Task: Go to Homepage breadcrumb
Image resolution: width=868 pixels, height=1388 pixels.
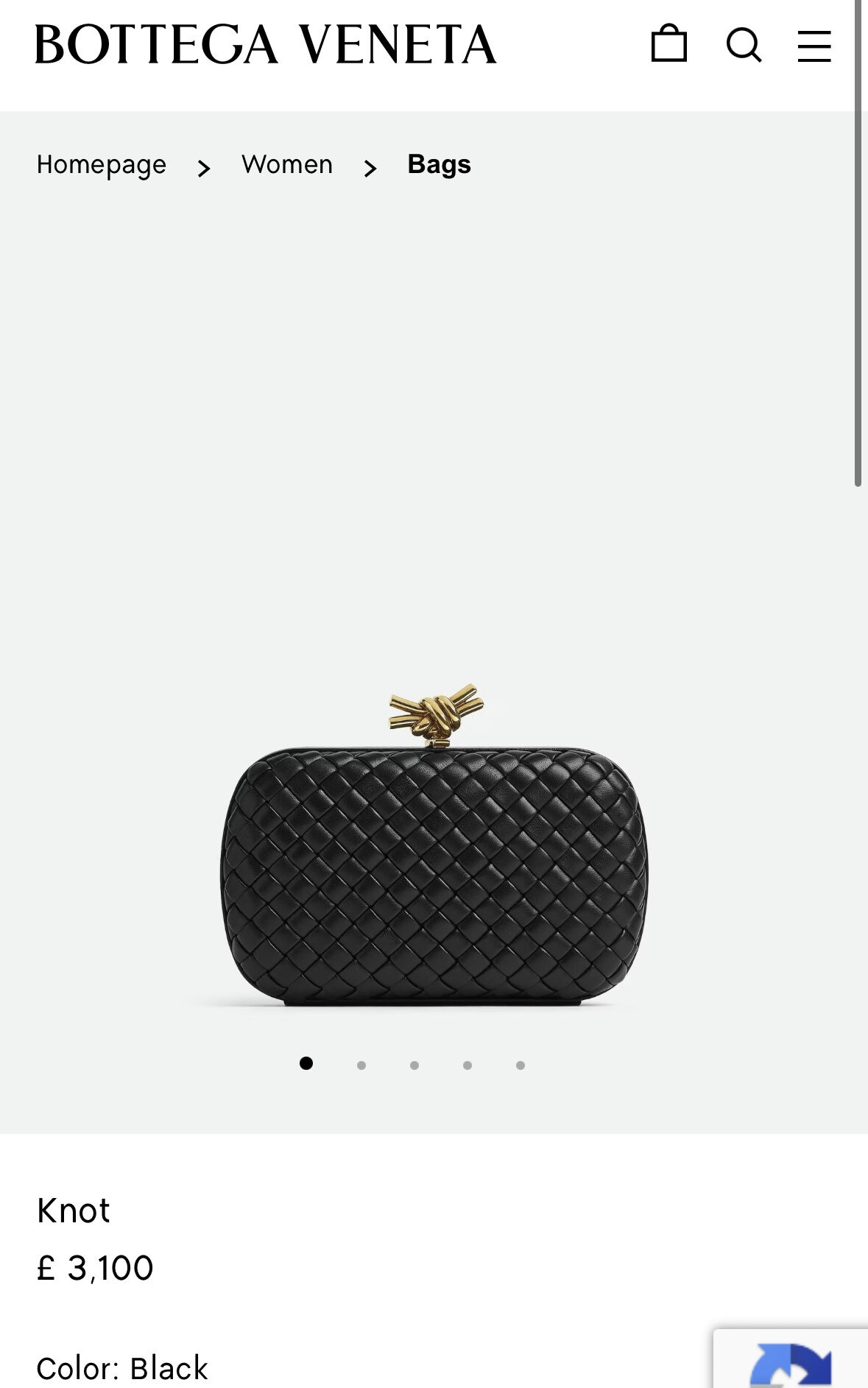Action: (102, 164)
